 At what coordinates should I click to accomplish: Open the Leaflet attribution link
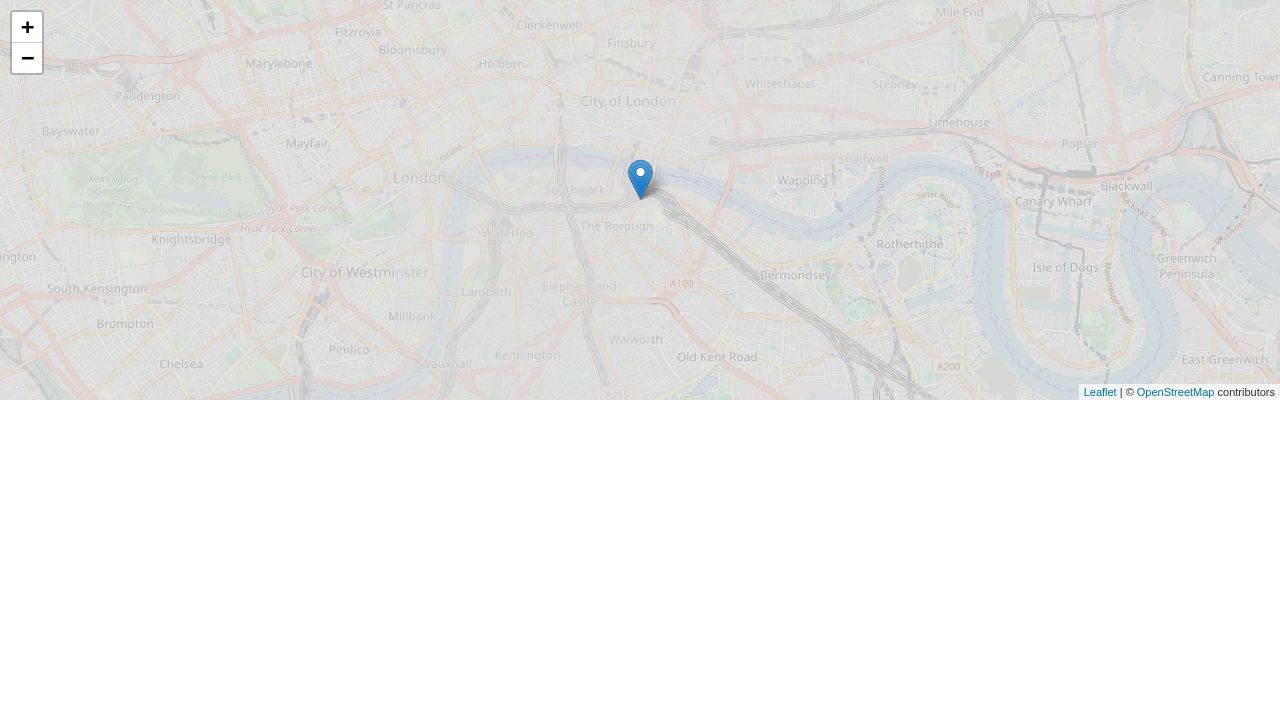coord(1099,392)
